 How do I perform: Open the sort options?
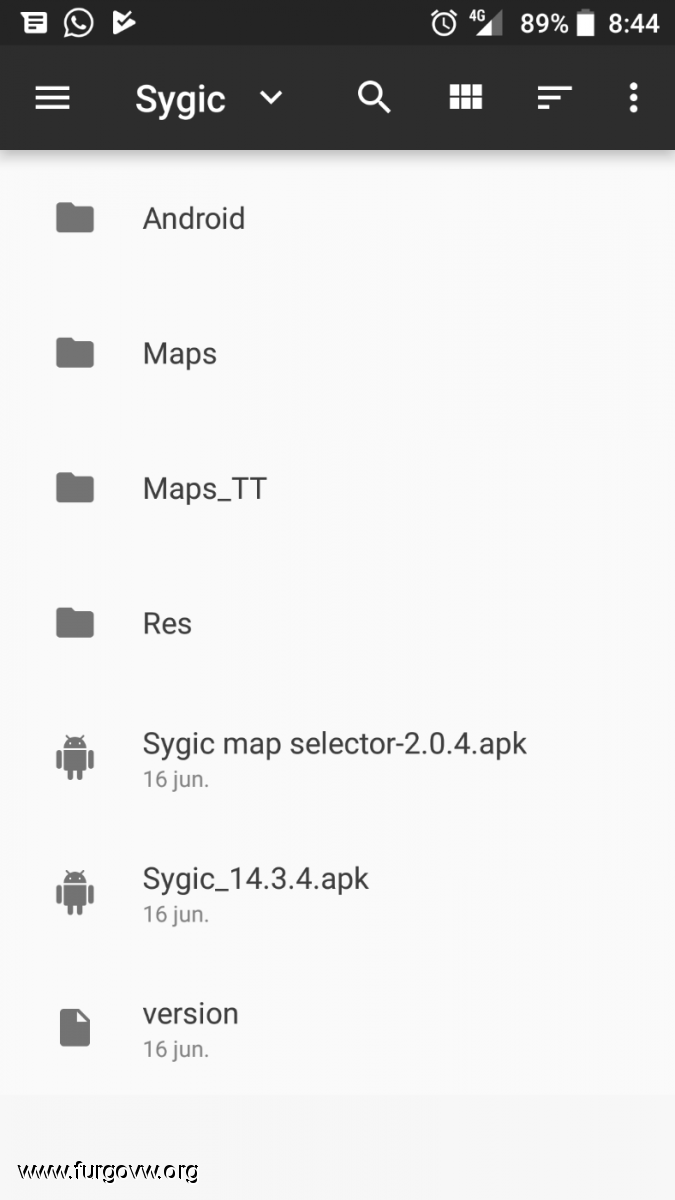554,98
